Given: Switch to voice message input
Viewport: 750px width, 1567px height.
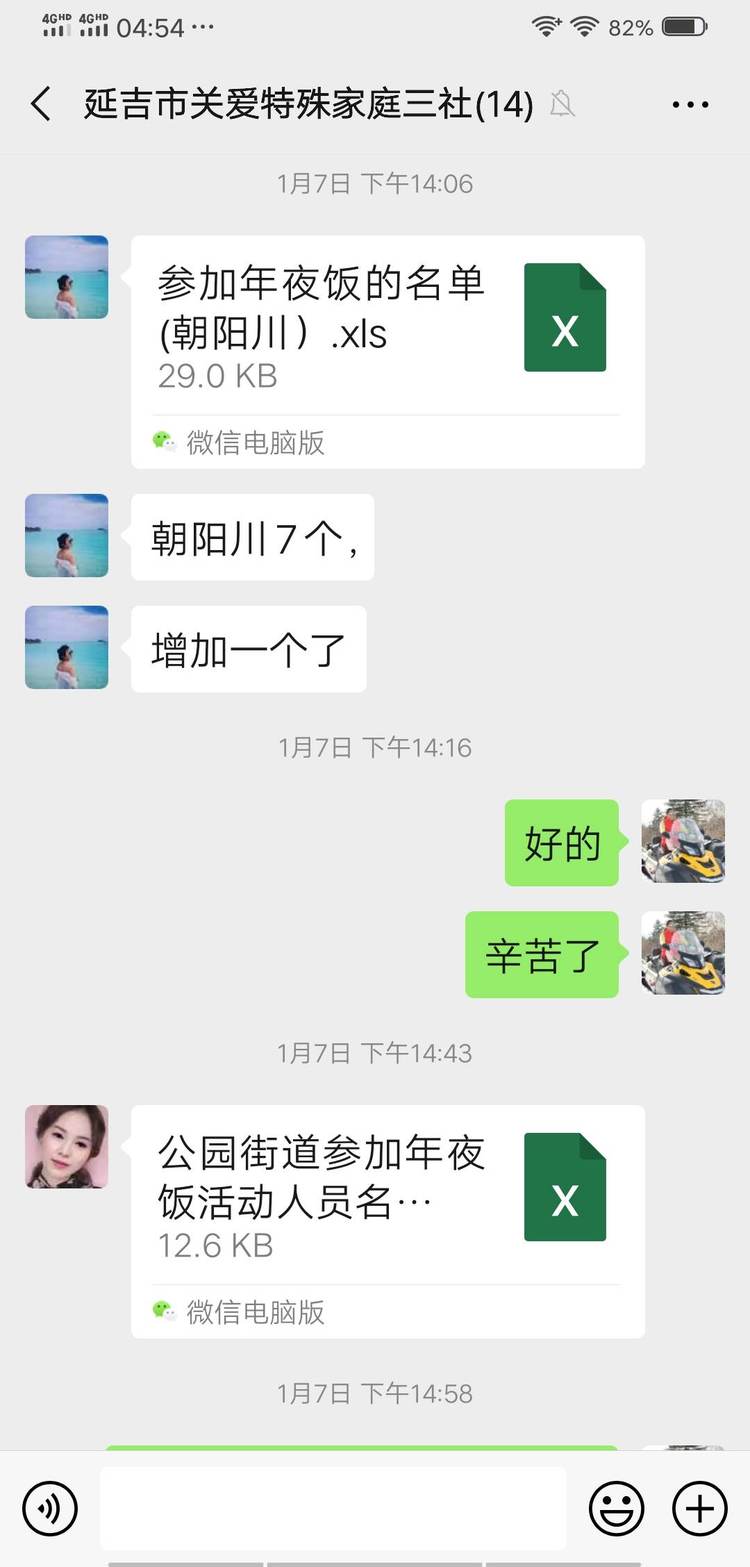Looking at the screenshot, I should (x=50, y=1507).
